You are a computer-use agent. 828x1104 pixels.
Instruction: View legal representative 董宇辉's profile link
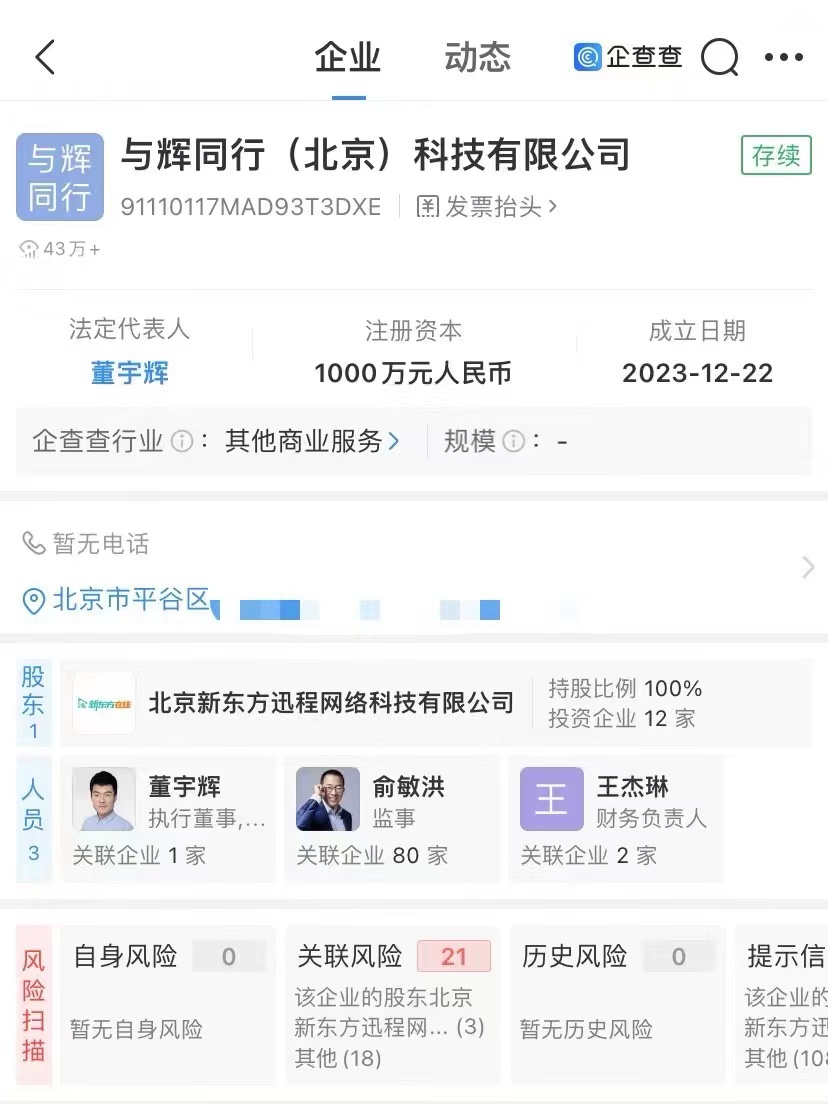coord(130,373)
